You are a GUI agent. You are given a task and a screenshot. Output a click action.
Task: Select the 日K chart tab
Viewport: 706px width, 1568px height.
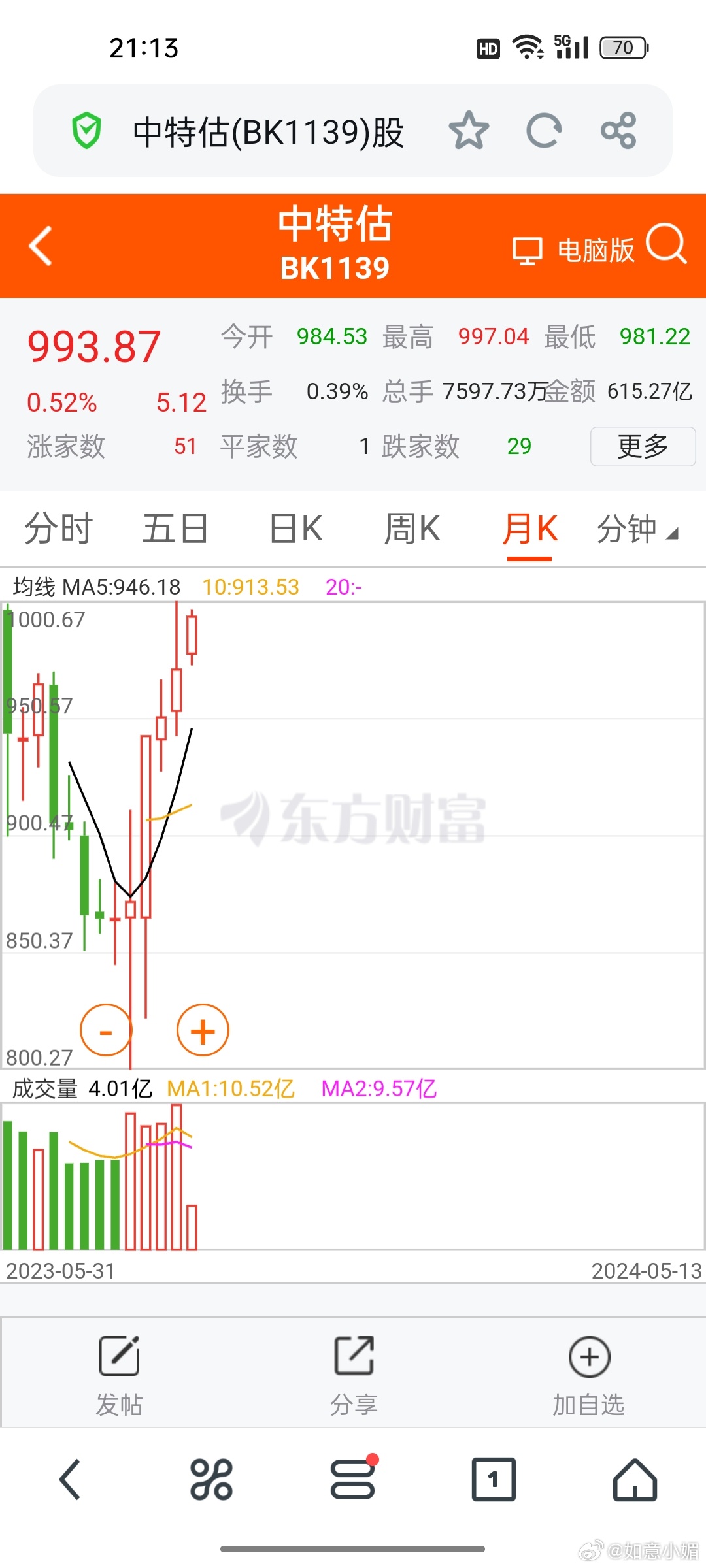[x=295, y=529]
